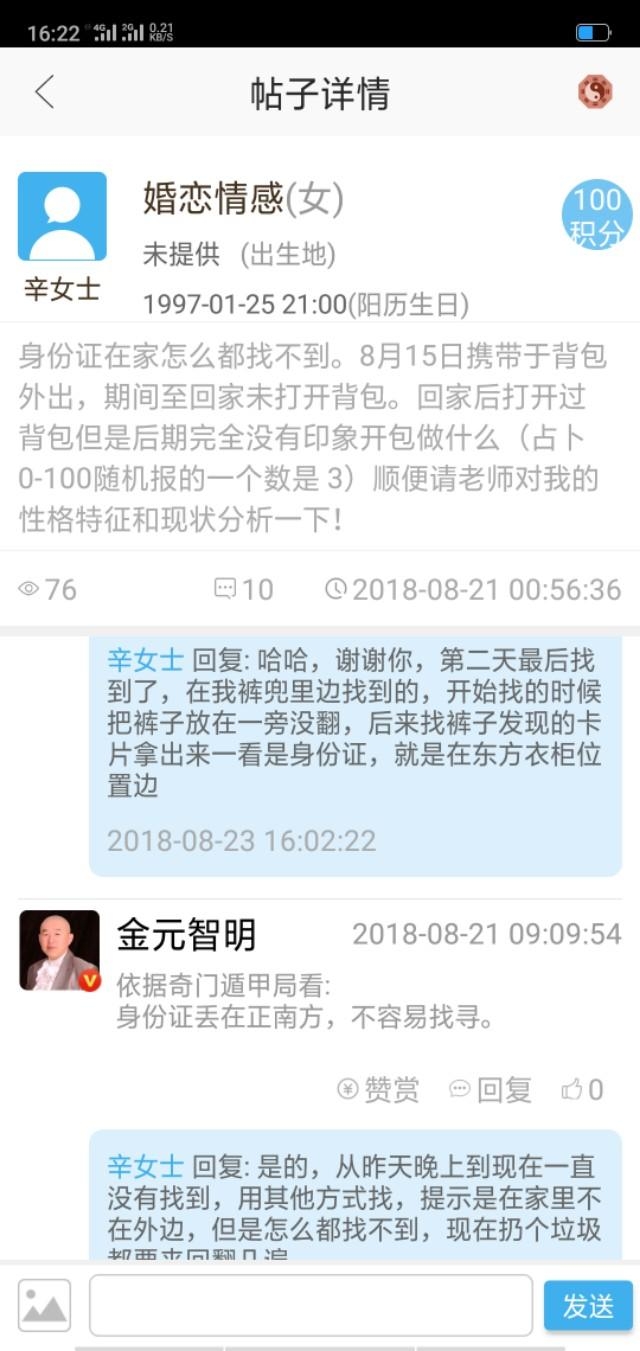
Task: Open 金元智明's profile avatar
Action: 60,950
